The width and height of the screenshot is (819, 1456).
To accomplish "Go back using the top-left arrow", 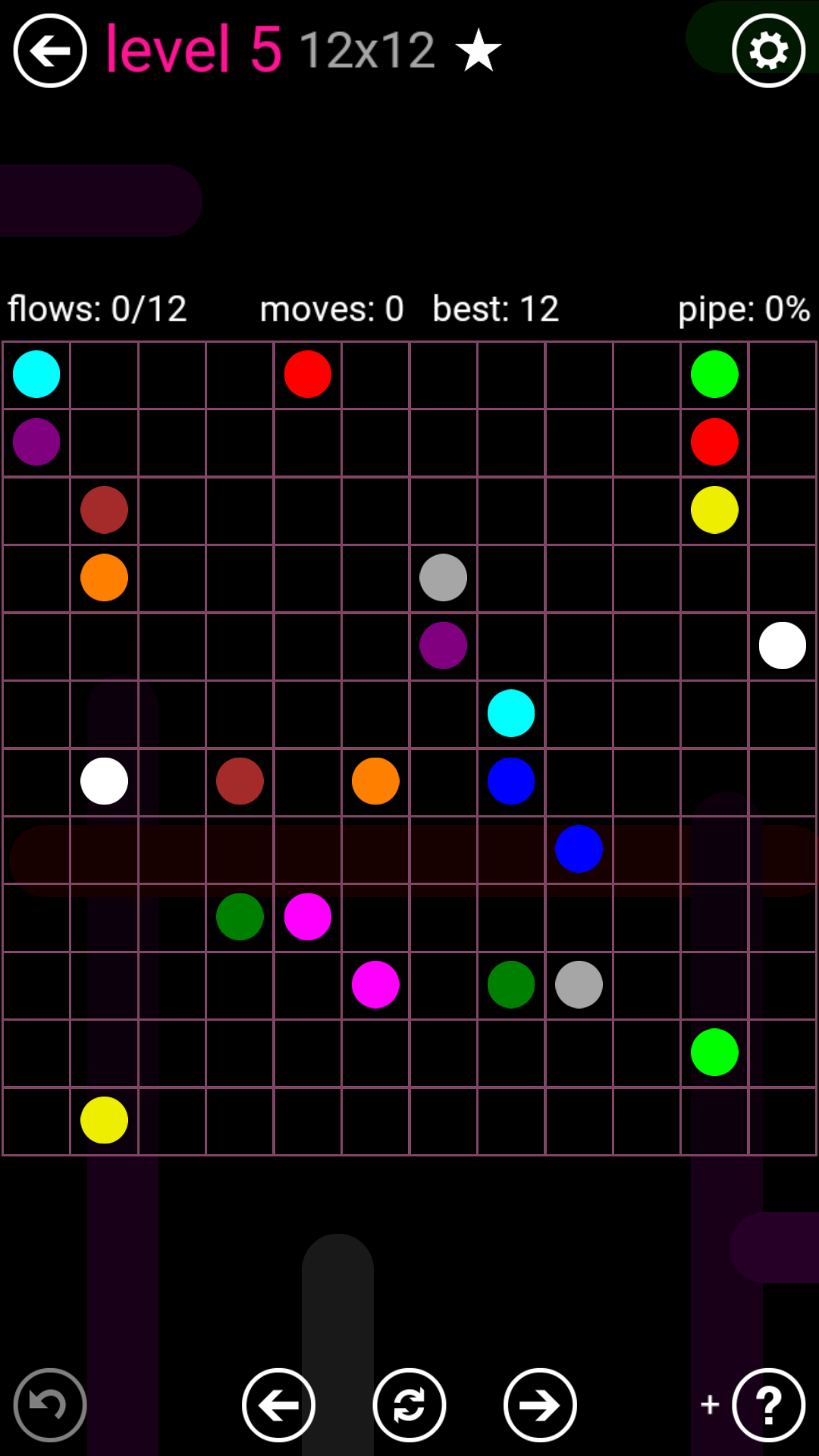I will pyautogui.click(x=50, y=51).
